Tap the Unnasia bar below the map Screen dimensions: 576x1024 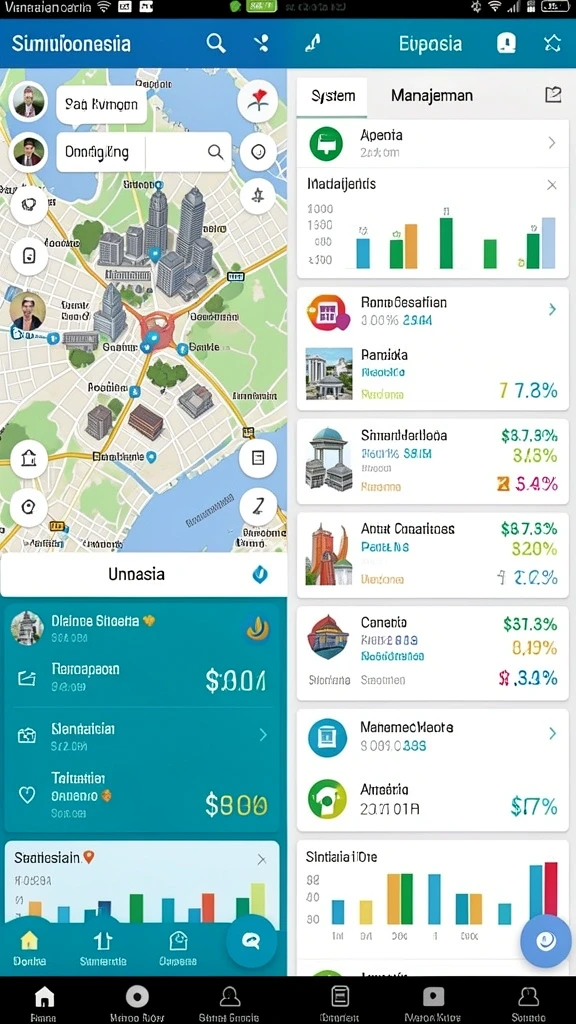pos(144,575)
